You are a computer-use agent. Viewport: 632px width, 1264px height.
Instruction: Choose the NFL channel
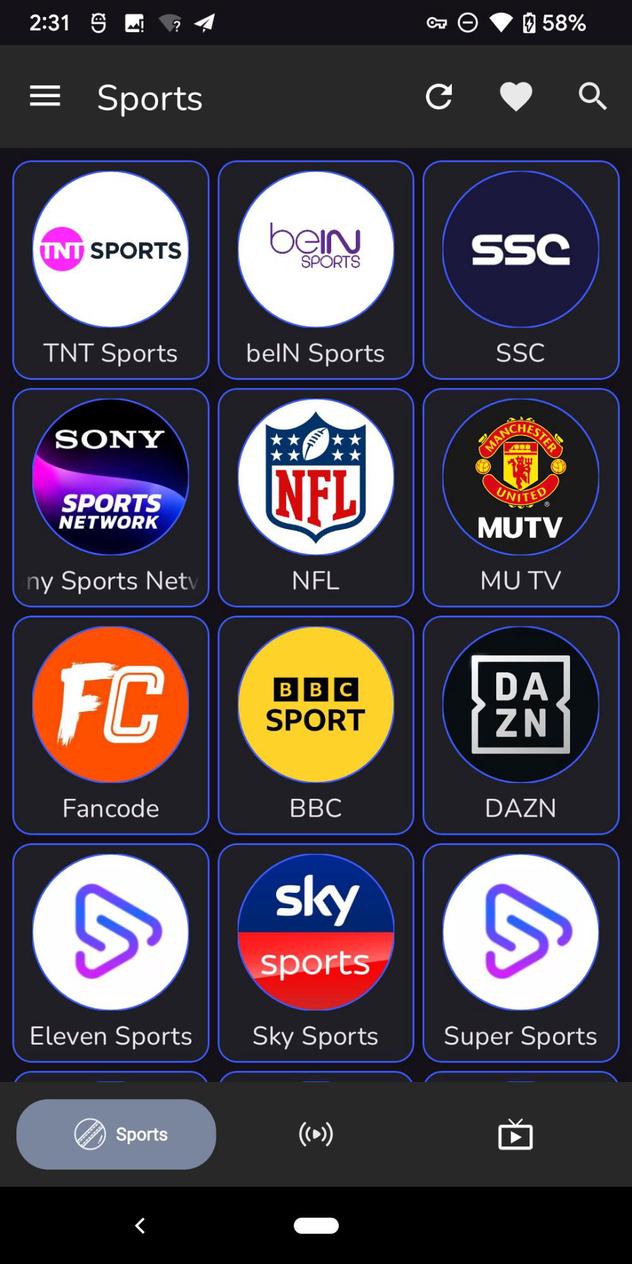[x=316, y=497]
